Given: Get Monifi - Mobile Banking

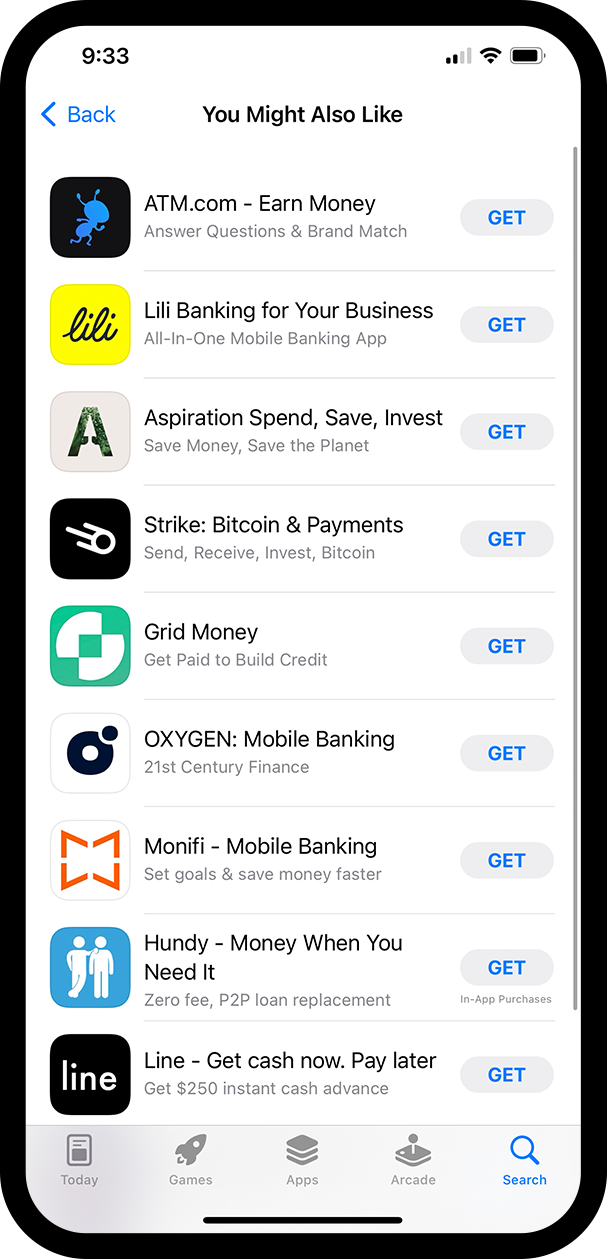Looking at the screenshot, I should tap(506, 860).
